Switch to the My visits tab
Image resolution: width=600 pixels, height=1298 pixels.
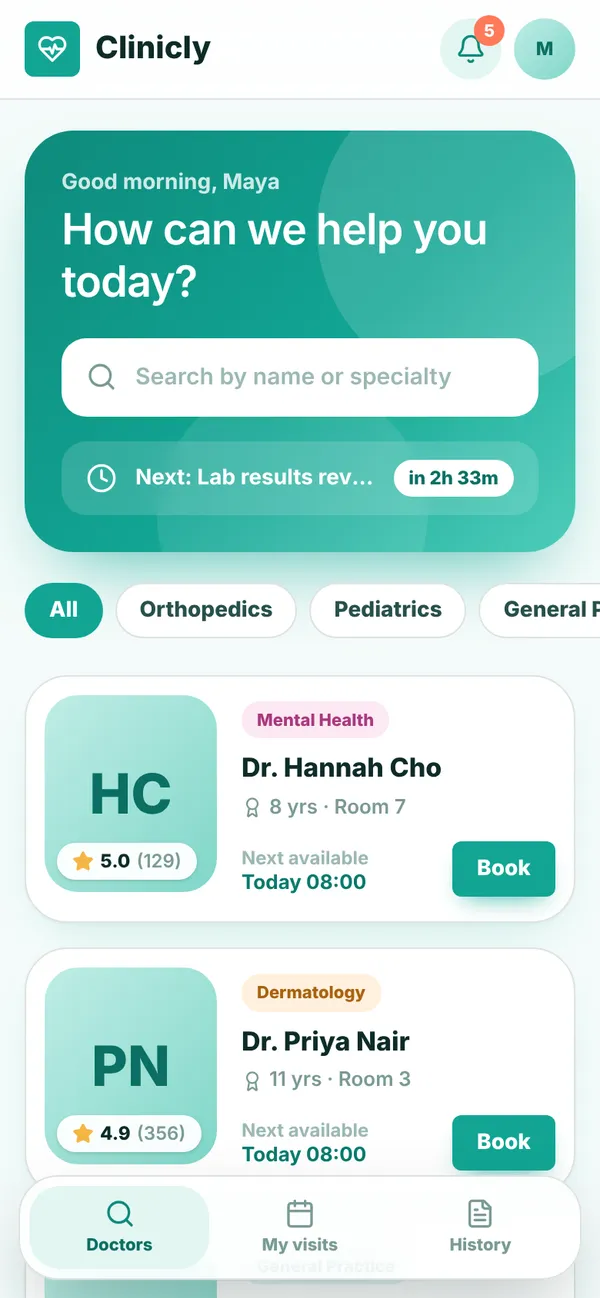tap(300, 1227)
